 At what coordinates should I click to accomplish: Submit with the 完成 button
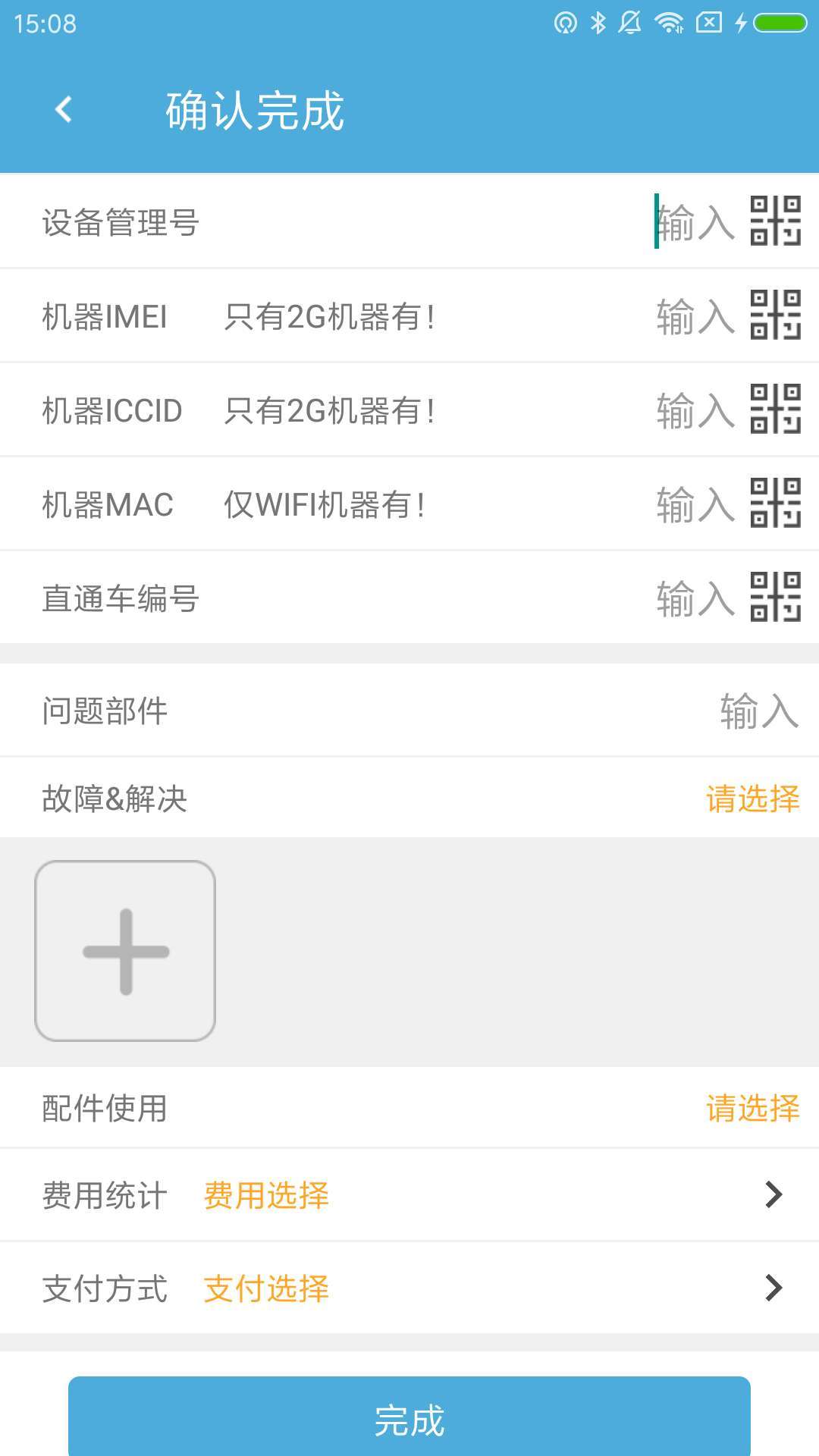pyautogui.click(x=409, y=1418)
